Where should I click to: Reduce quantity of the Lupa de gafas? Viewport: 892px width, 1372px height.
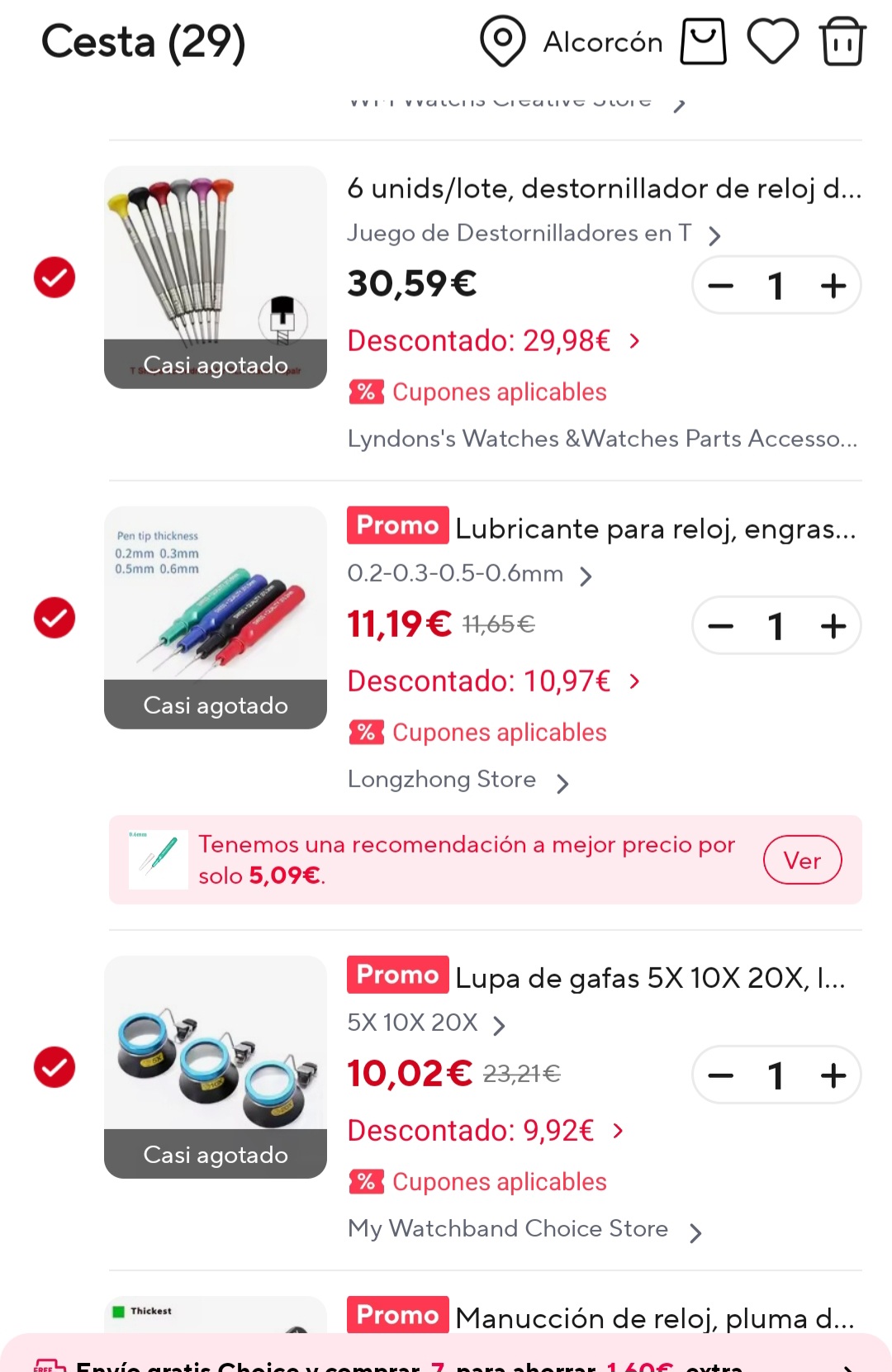720,1075
